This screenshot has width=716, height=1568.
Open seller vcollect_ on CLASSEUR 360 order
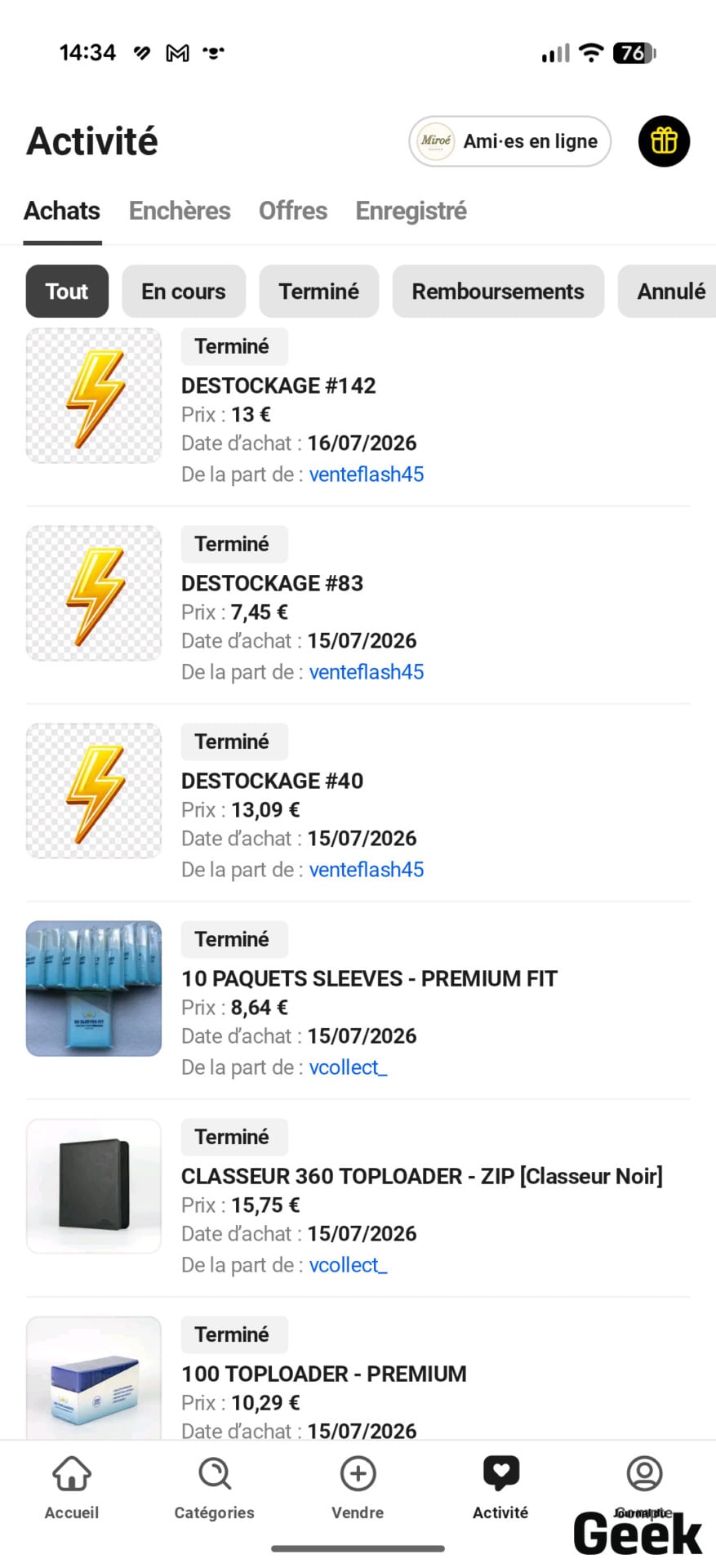(x=348, y=1265)
